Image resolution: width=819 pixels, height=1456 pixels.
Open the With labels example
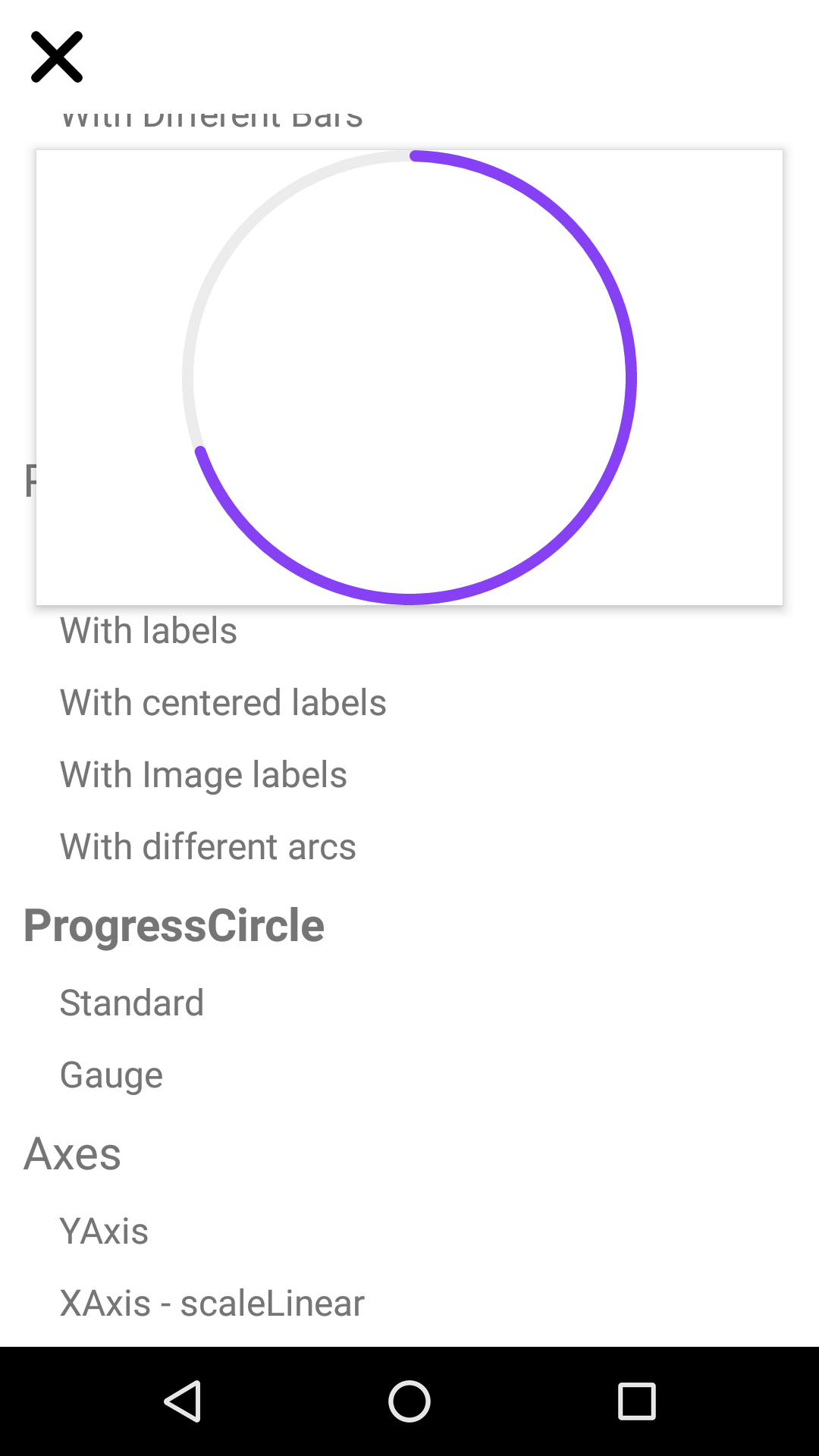149,629
